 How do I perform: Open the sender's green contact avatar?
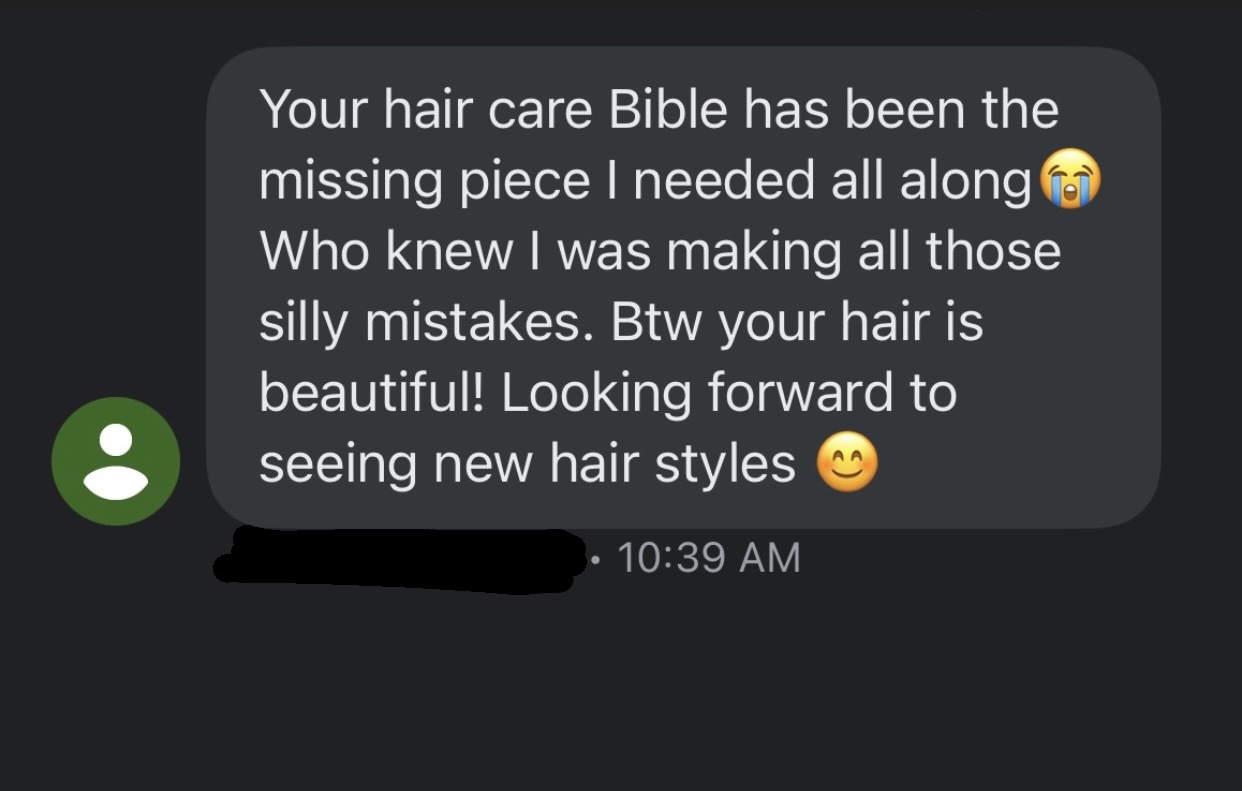click(x=116, y=461)
